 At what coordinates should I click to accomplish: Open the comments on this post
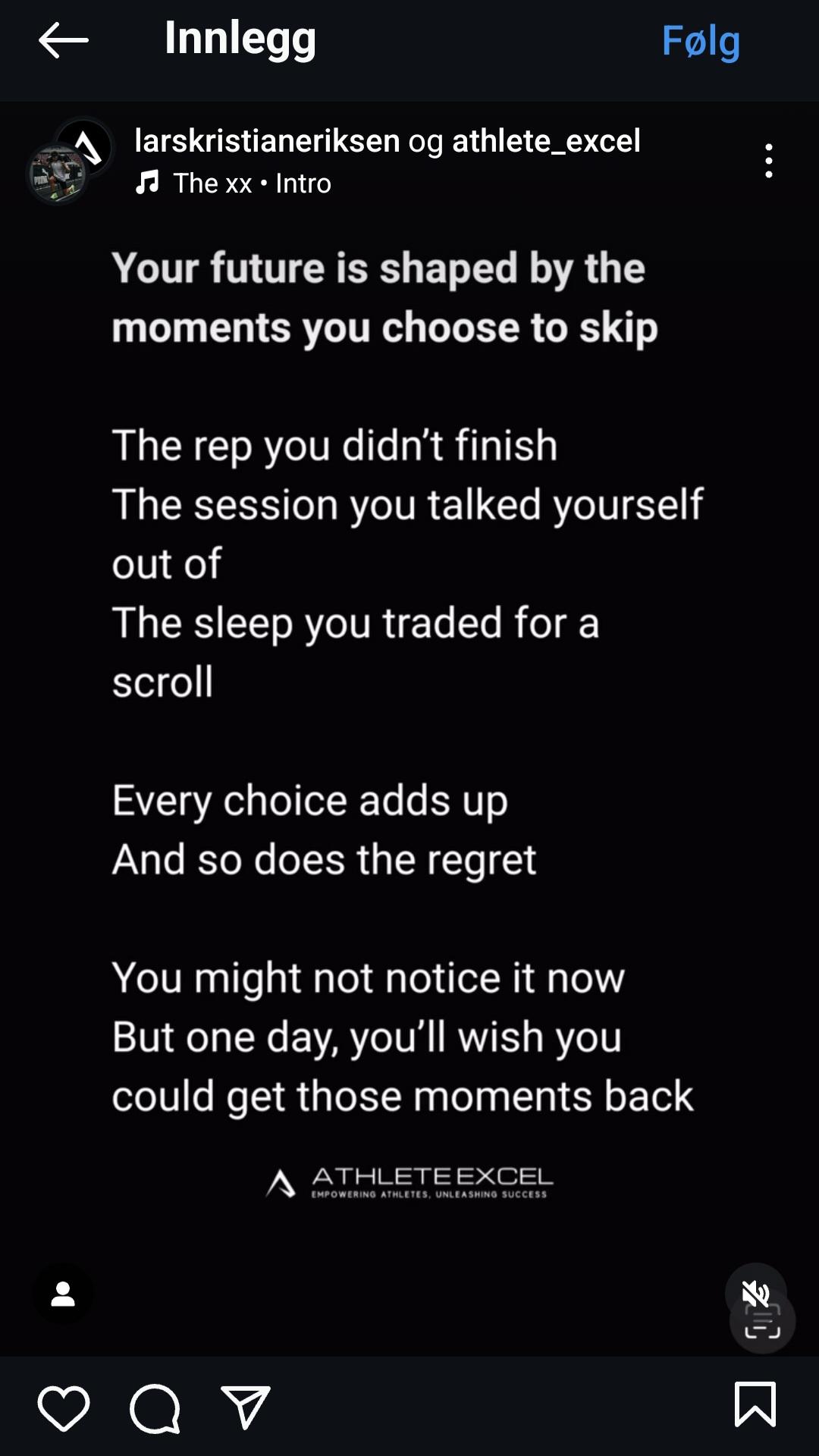(x=155, y=1407)
